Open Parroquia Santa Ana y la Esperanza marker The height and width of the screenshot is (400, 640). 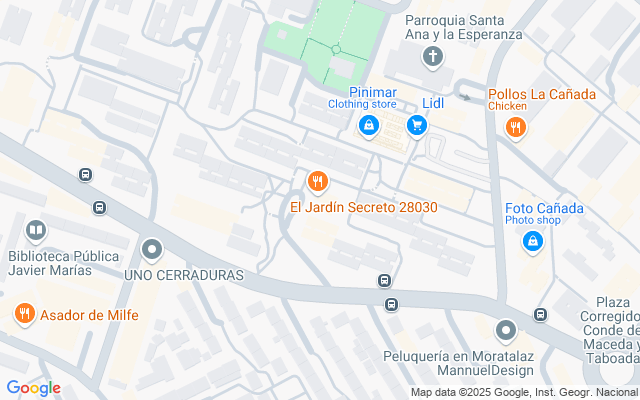(433, 56)
